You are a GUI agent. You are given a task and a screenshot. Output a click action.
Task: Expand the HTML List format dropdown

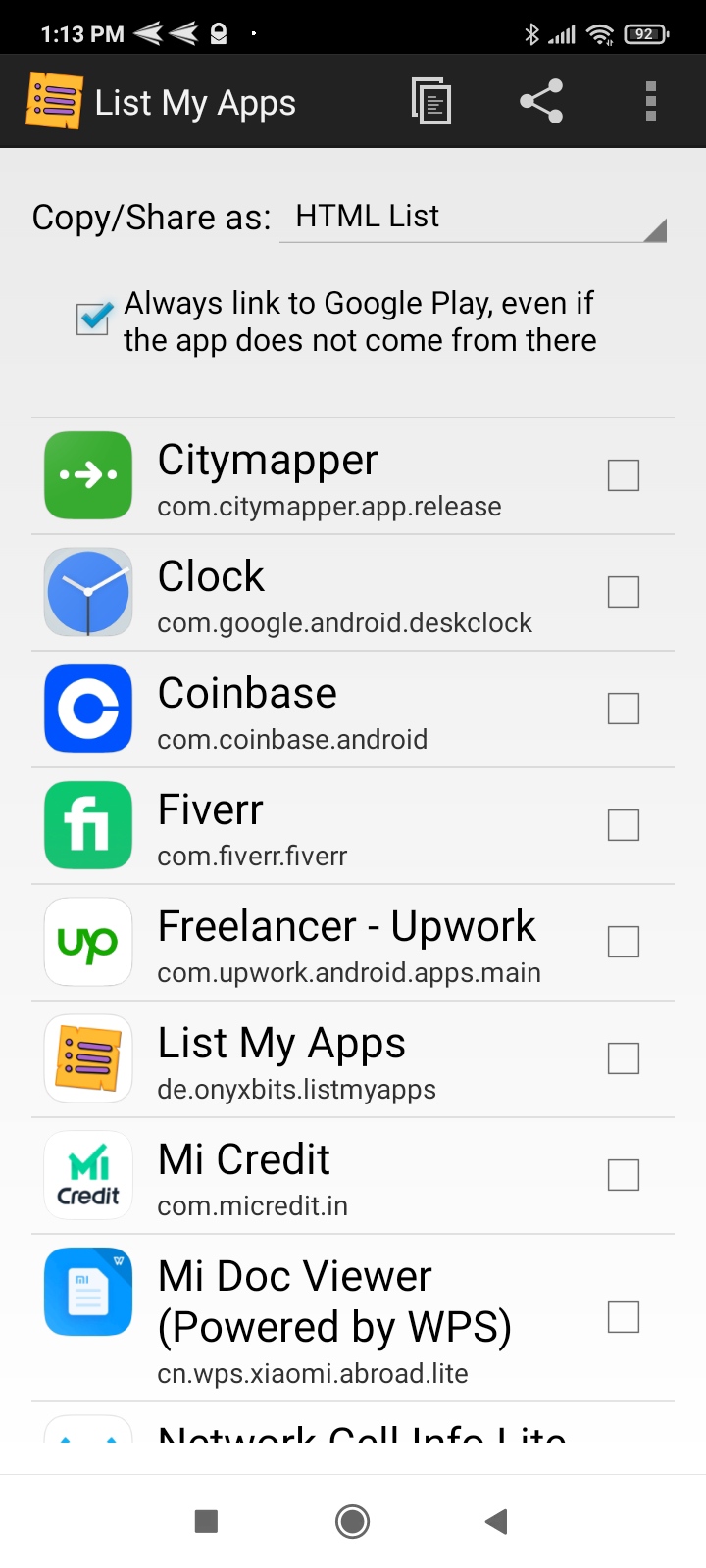tap(473, 218)
